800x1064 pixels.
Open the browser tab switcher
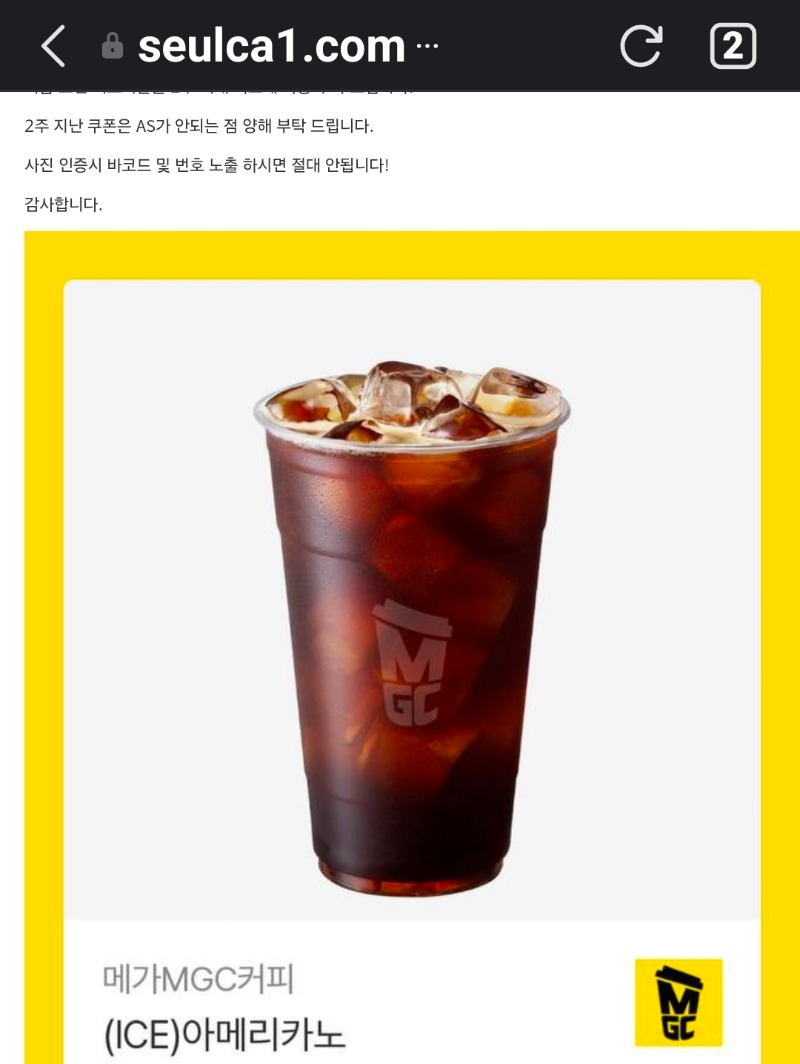tap(732, 46)
